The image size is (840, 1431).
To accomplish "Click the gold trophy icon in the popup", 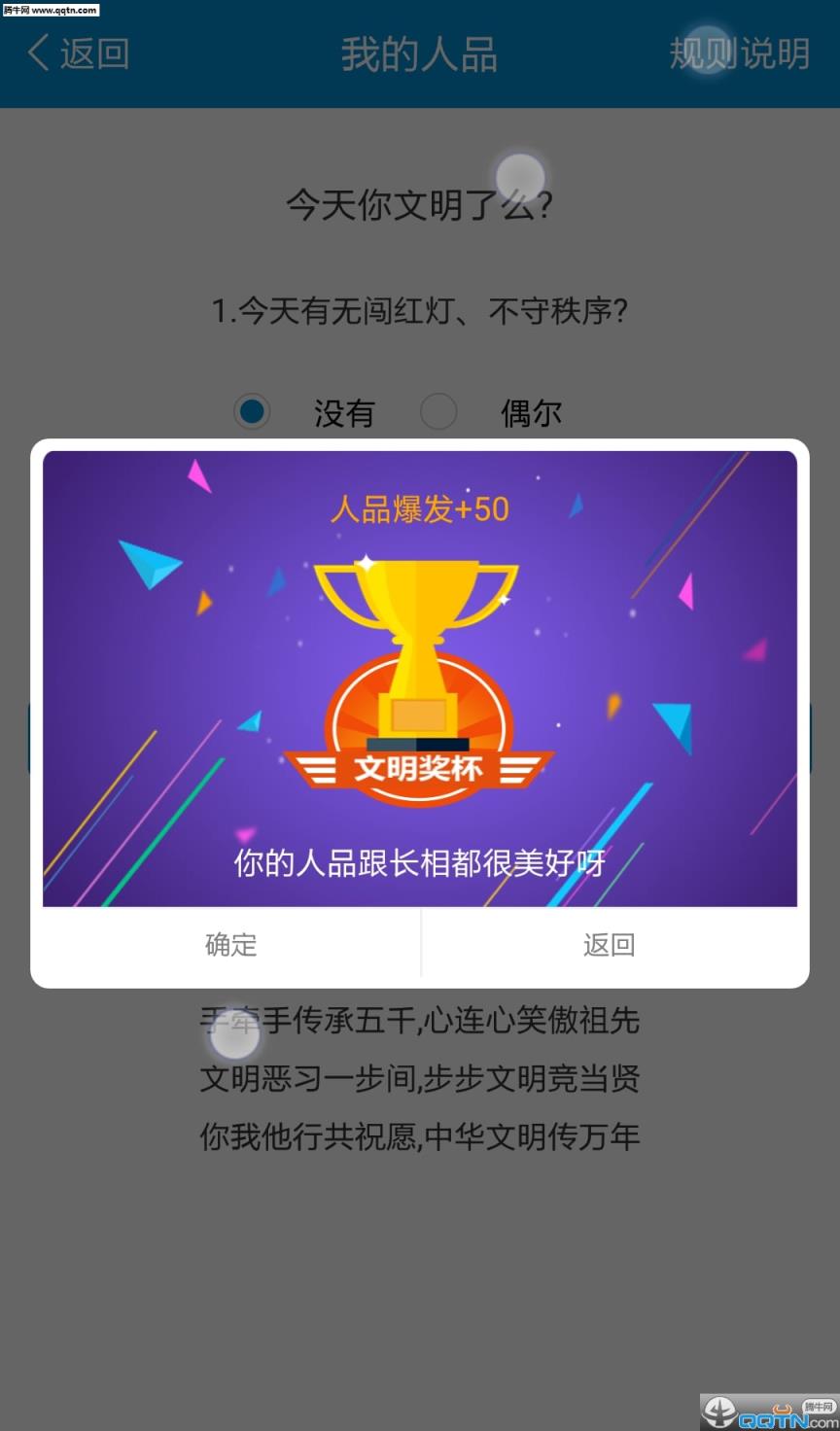I will [x=420, y=632].
